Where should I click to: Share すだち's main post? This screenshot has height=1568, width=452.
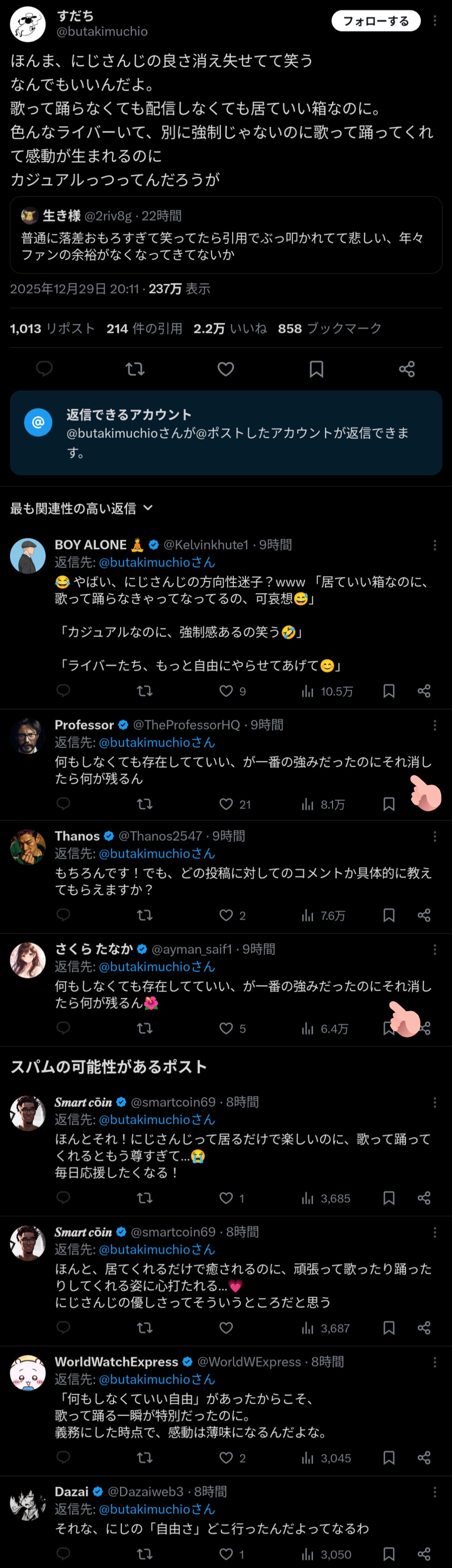coord(406,369)
